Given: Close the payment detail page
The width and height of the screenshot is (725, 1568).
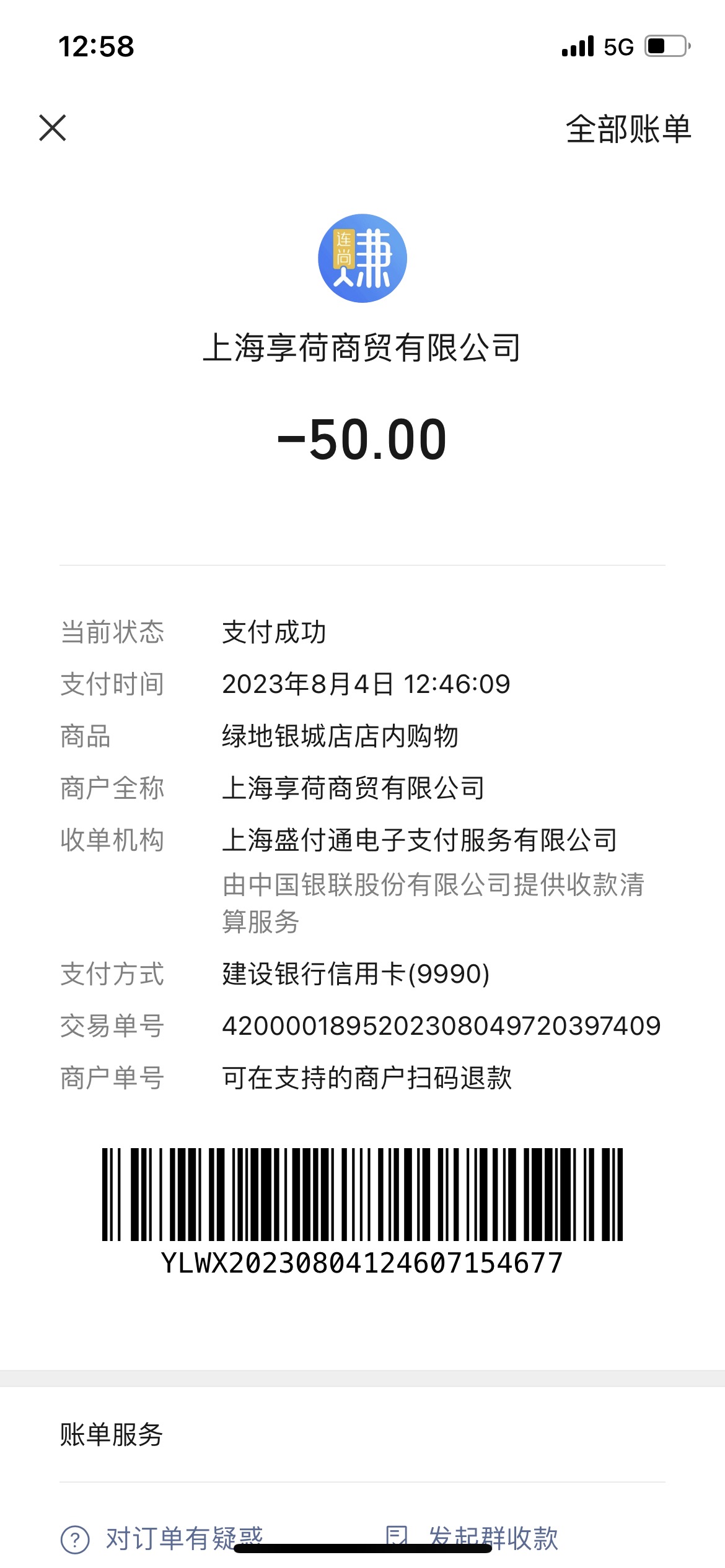Looking at the screenshot, I should [53, 128].
